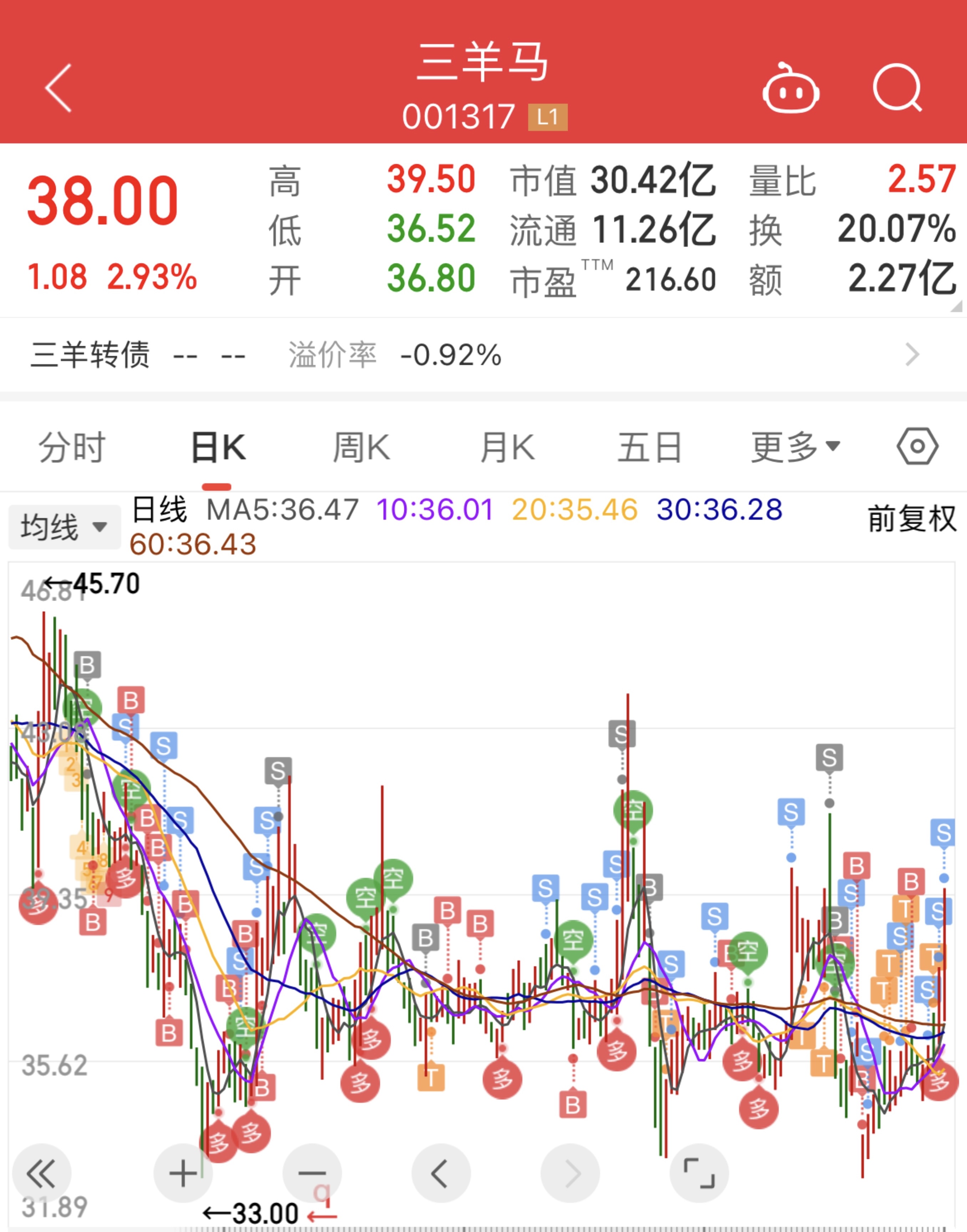967x1232 pixels.
Task: Zoom in the K-line chart
Action: 183,1173
